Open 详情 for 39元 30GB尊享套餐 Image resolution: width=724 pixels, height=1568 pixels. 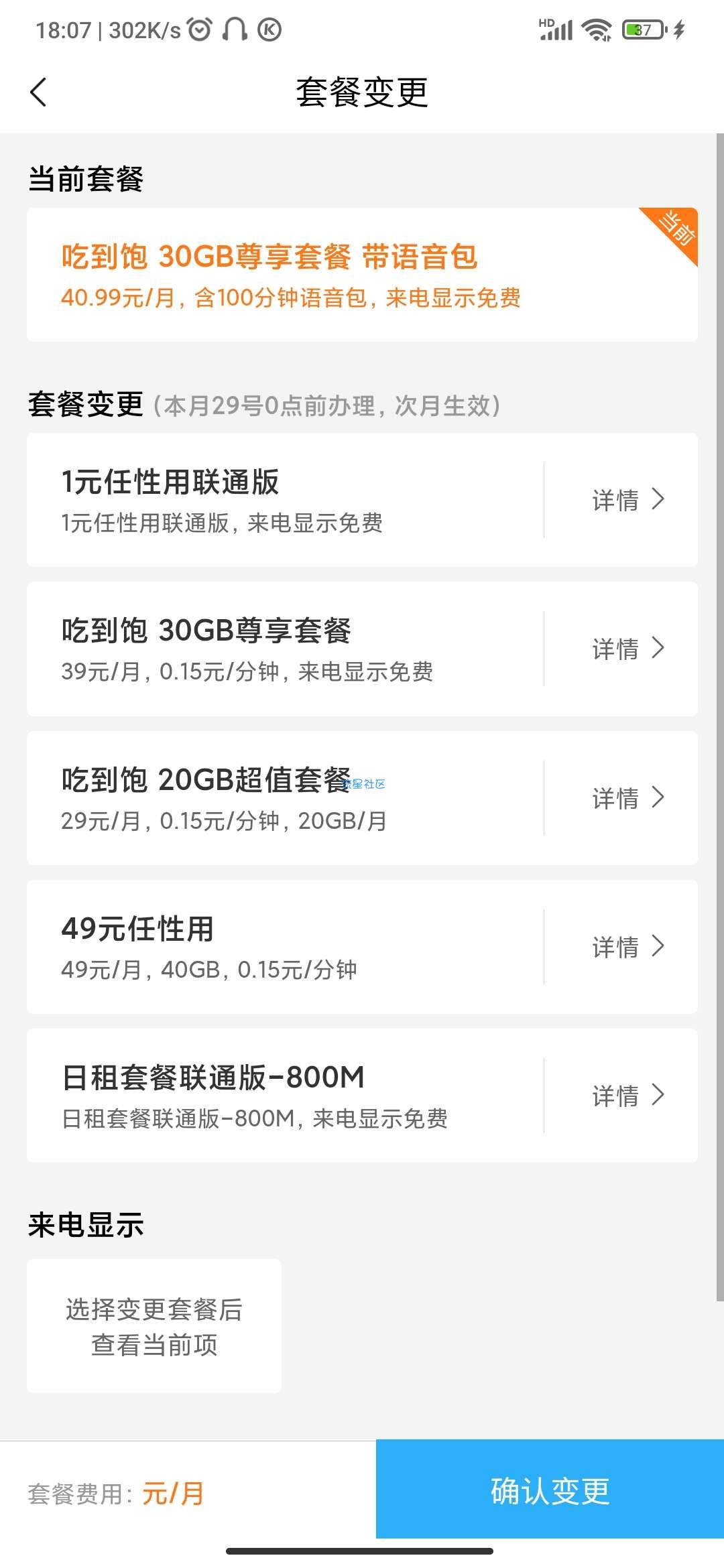tap(628, 649)
